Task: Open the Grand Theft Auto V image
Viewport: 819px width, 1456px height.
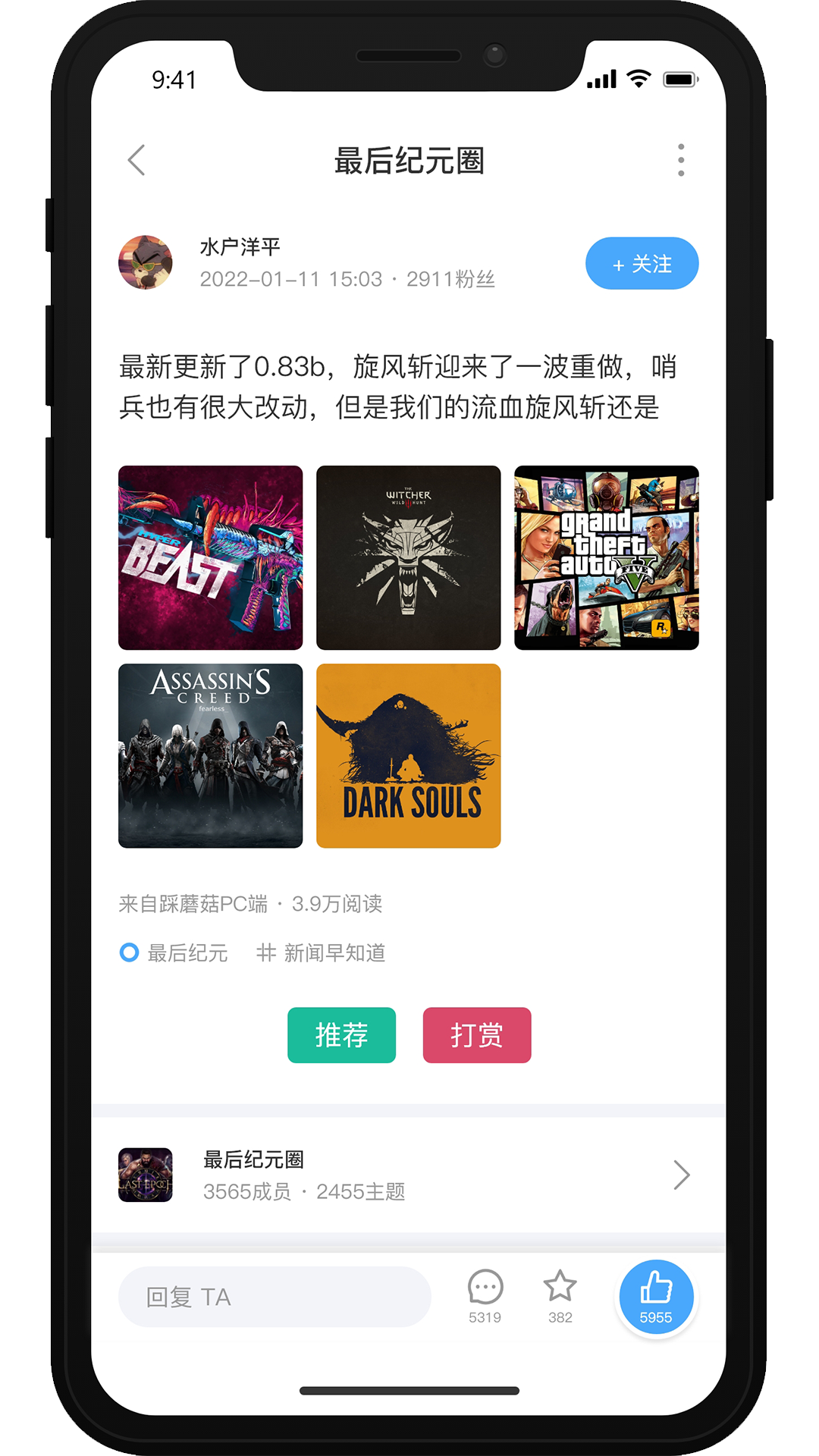Action: (x=606, y=558)
